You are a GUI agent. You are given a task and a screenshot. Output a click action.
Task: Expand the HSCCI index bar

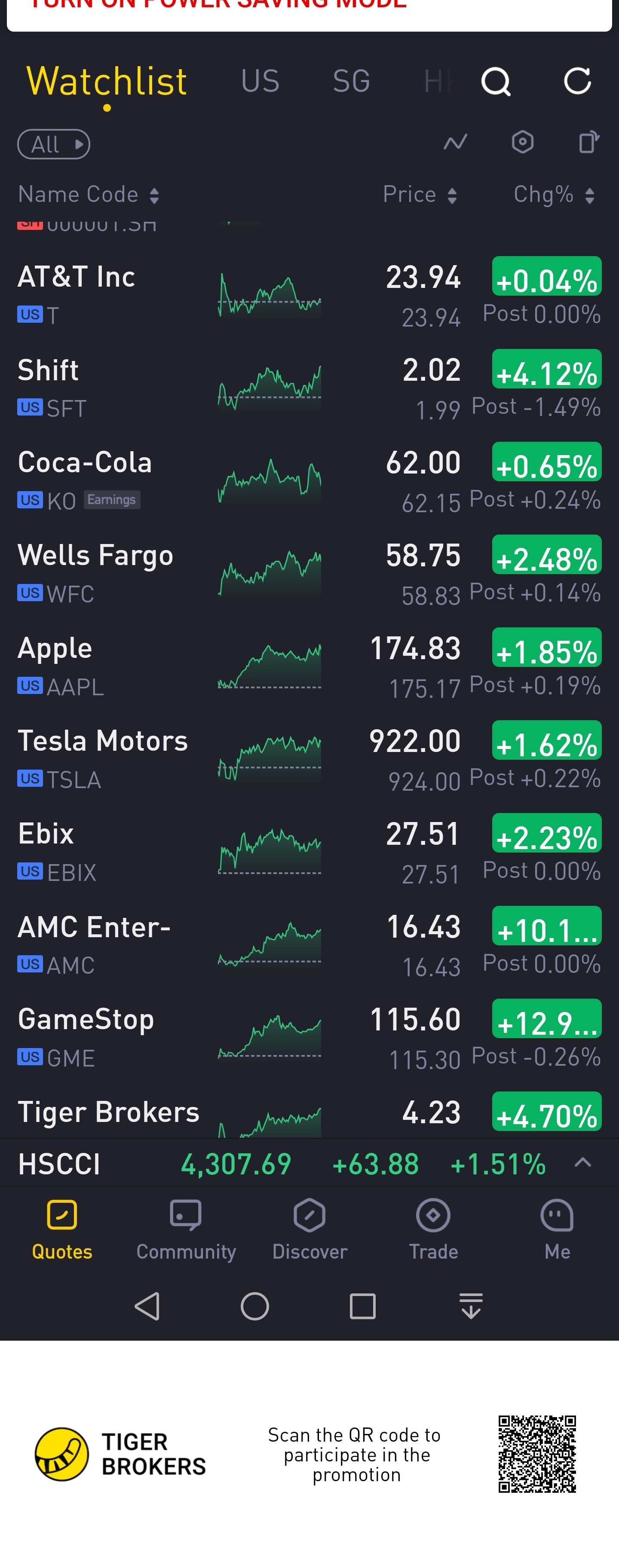coord(582,1163)
